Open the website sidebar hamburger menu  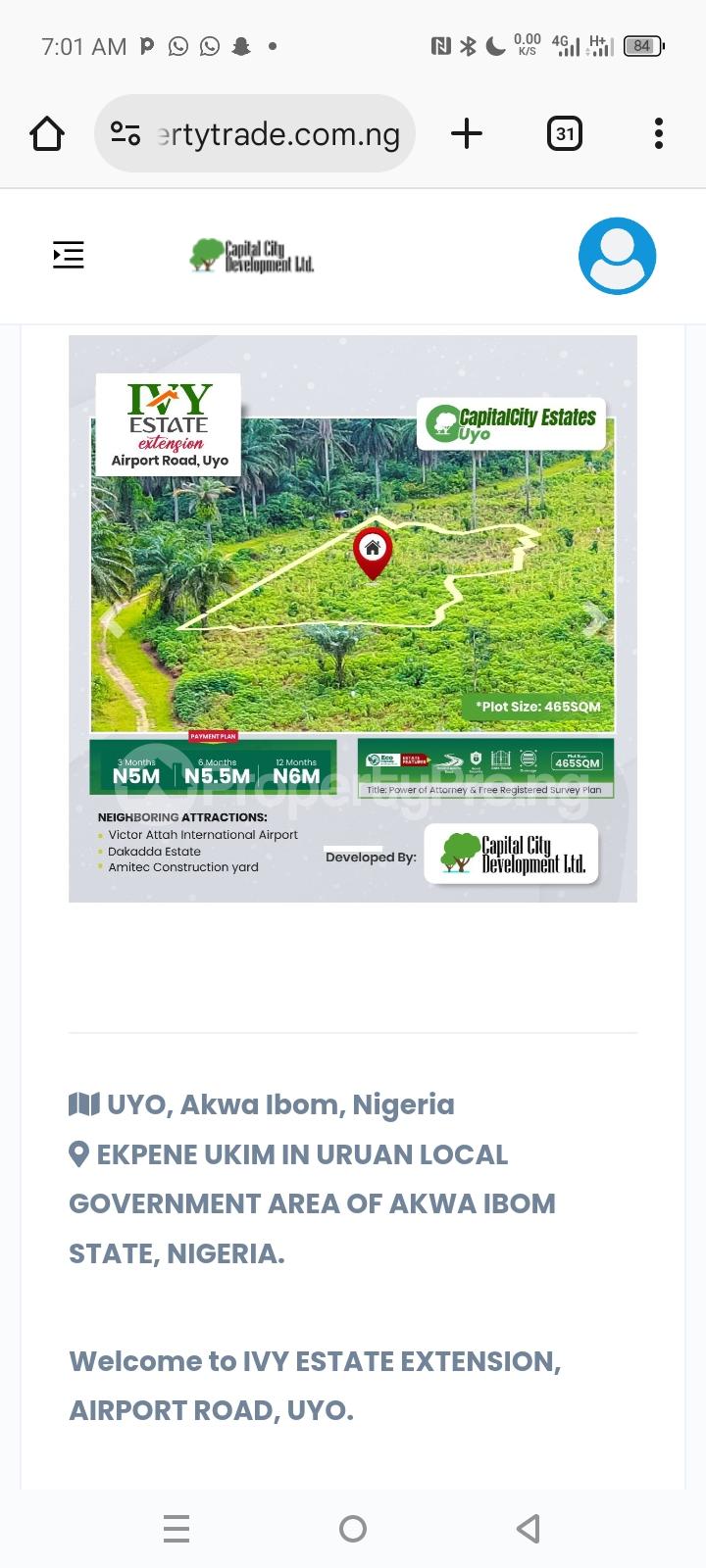pos(68,254)
